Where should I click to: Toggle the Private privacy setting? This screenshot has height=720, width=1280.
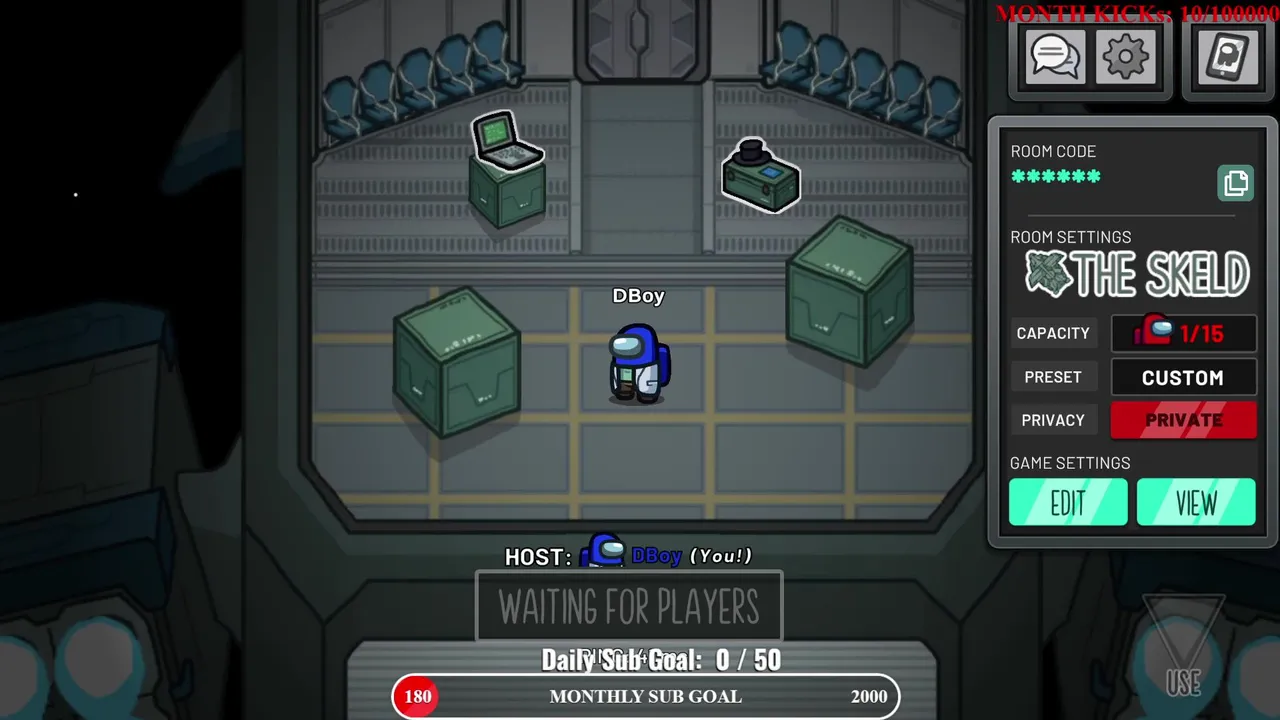tap(1183, 420)
